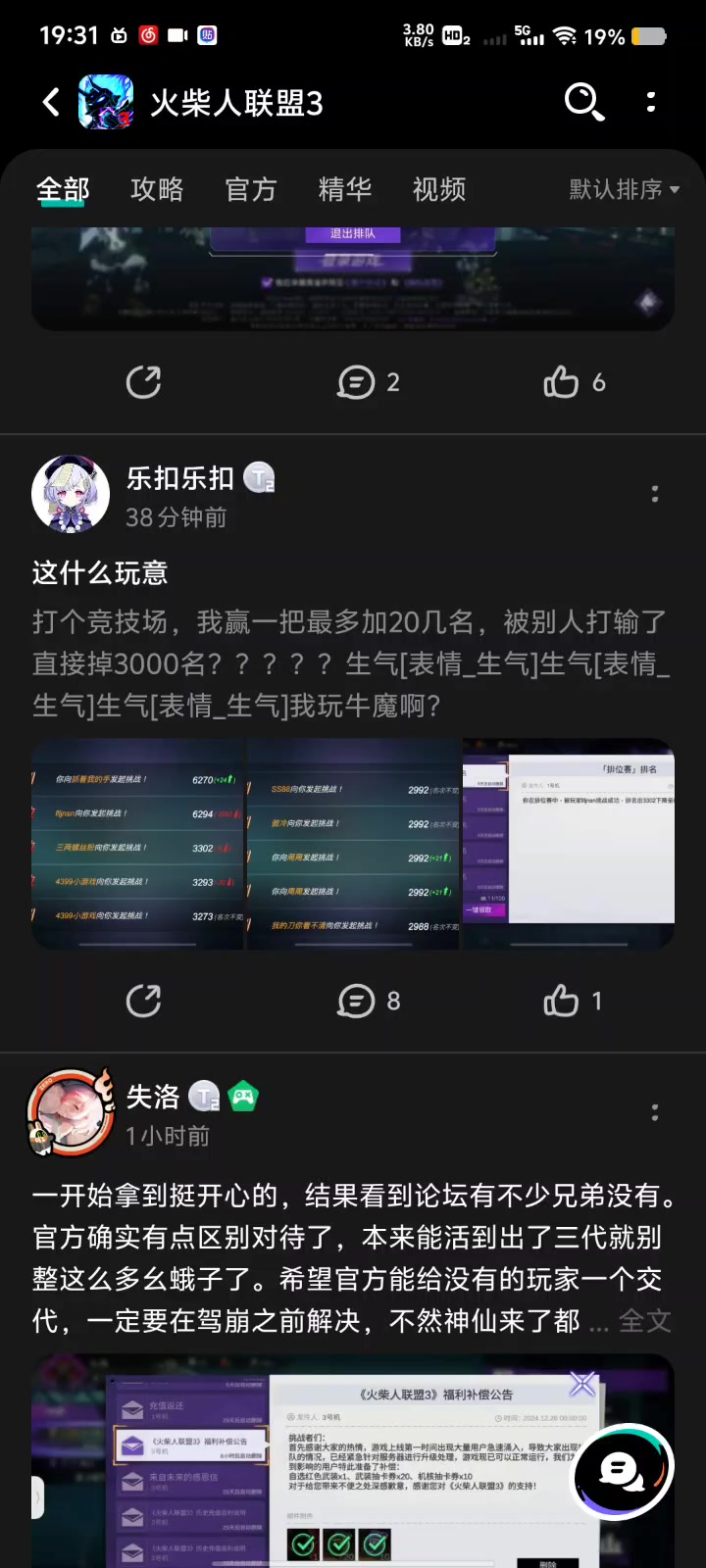Open options menu on 失洛's post
Viewport: 706px width, 1568px height.
coord(655,1112)
